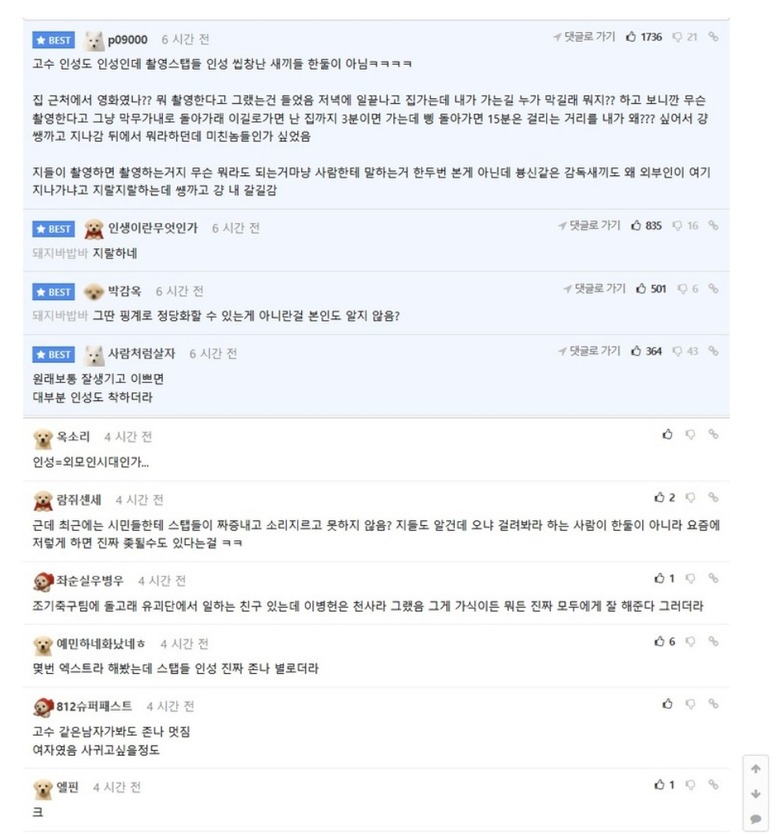Dislike 좌순실우병우's comment
Screen dimensions: 780x834
690,578
